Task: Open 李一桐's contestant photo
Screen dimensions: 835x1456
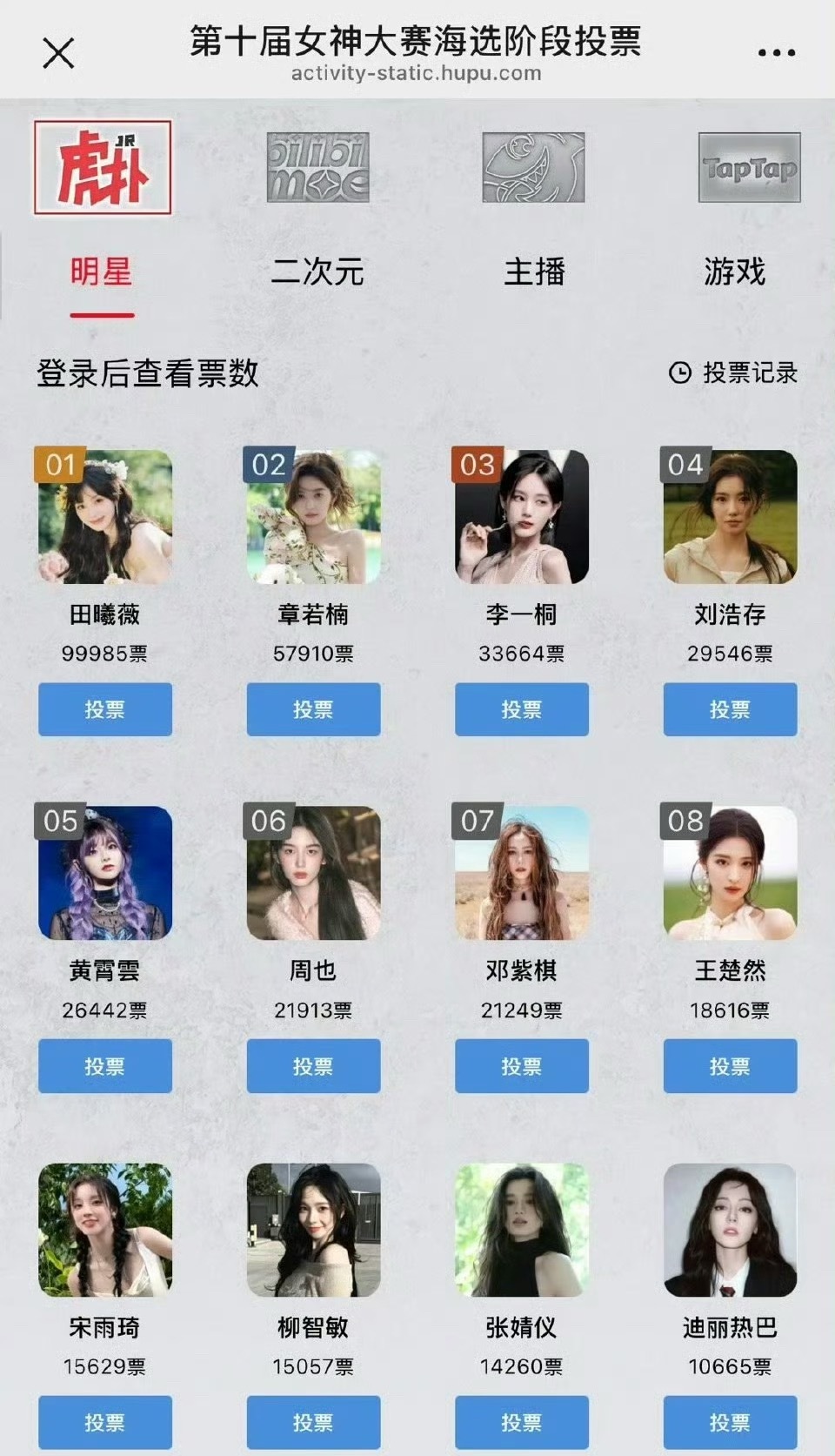Action: click(x=521, y=518)
